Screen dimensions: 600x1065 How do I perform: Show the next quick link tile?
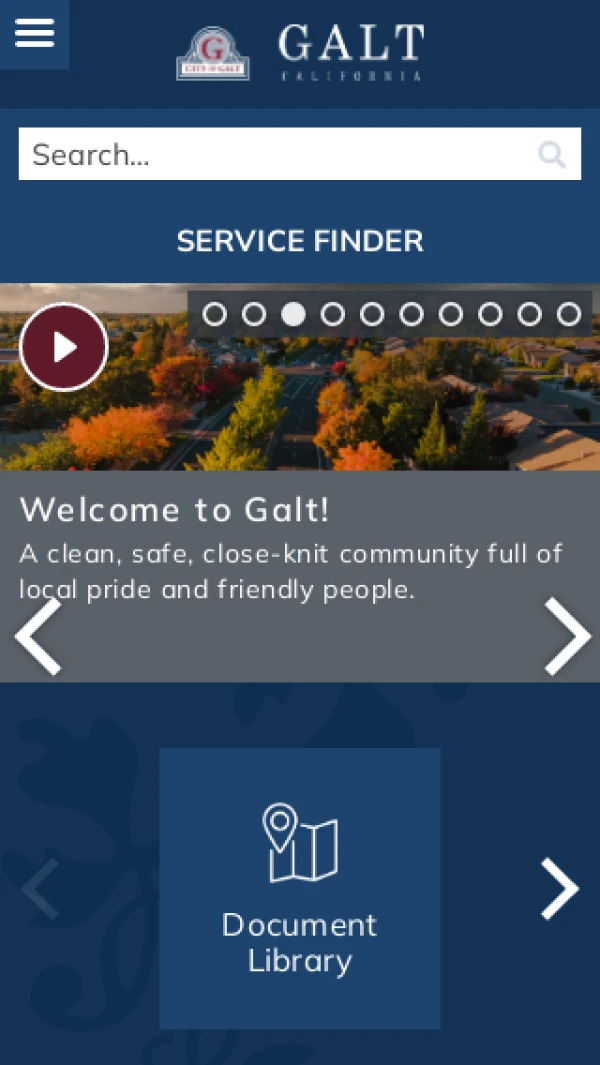click(x=560, y=888)
